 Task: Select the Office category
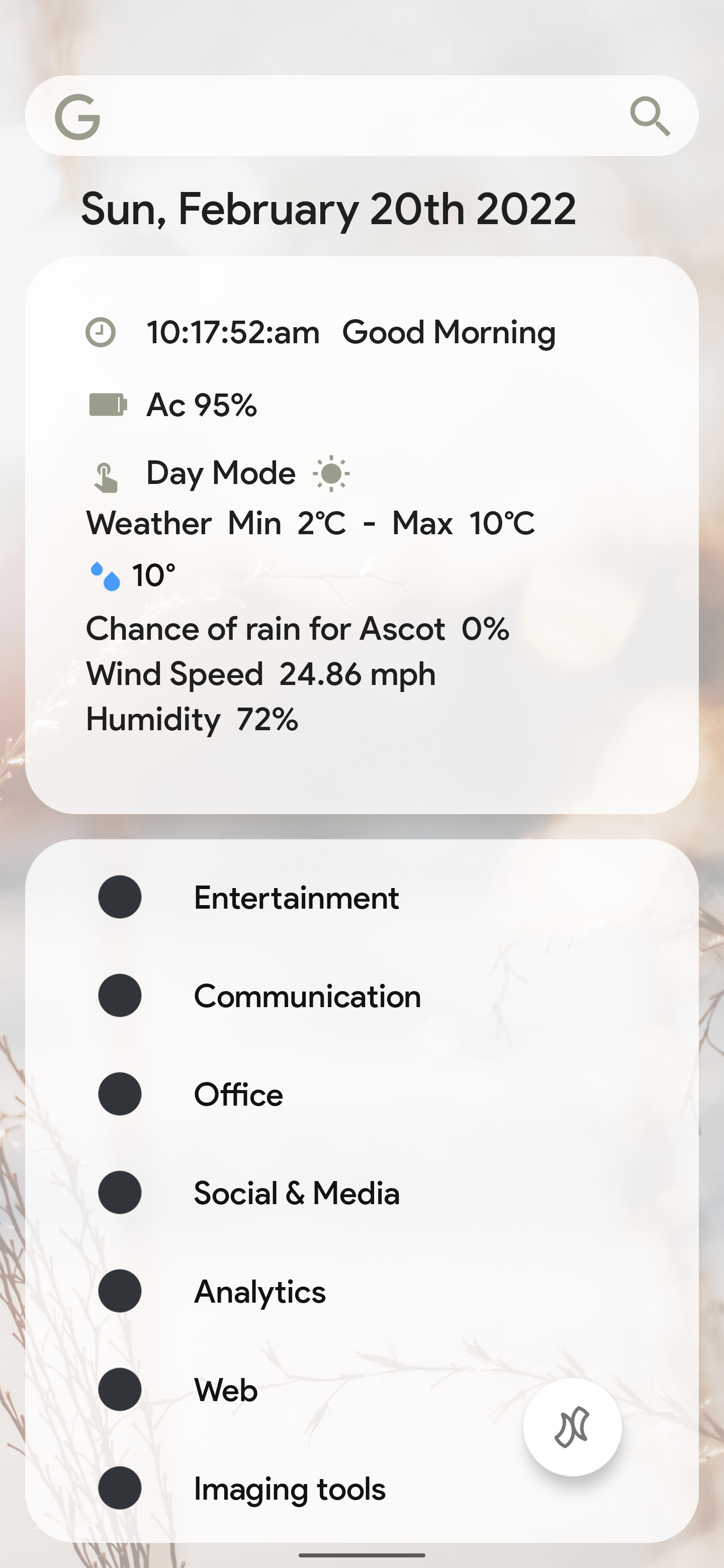[x=238, y=1095]
